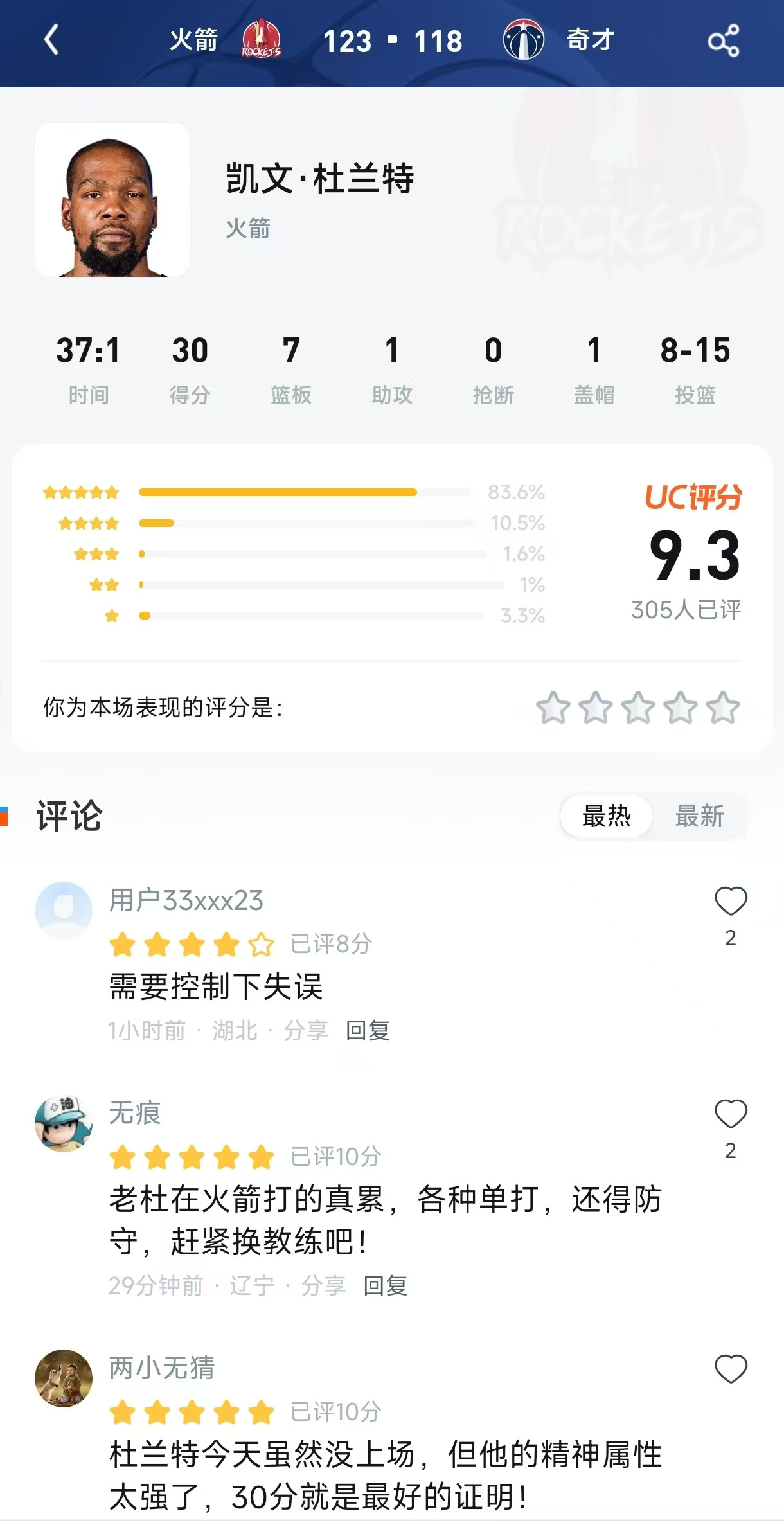Click the five-star 83.6% rating bar
Viewport: 784px width, 1525px height.
point(278,492)
